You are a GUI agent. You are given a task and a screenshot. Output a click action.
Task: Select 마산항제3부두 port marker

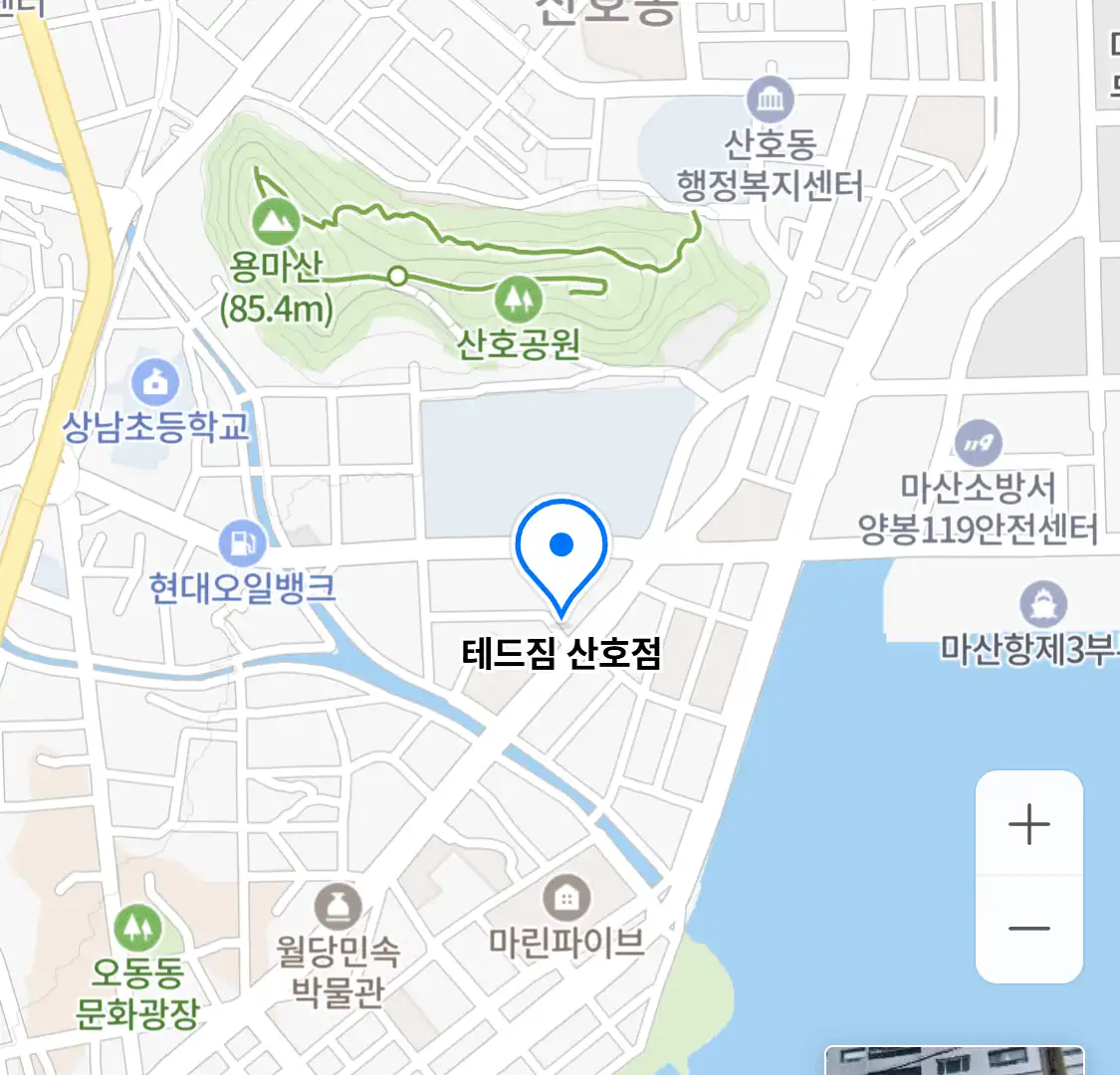coord(1043,604)
